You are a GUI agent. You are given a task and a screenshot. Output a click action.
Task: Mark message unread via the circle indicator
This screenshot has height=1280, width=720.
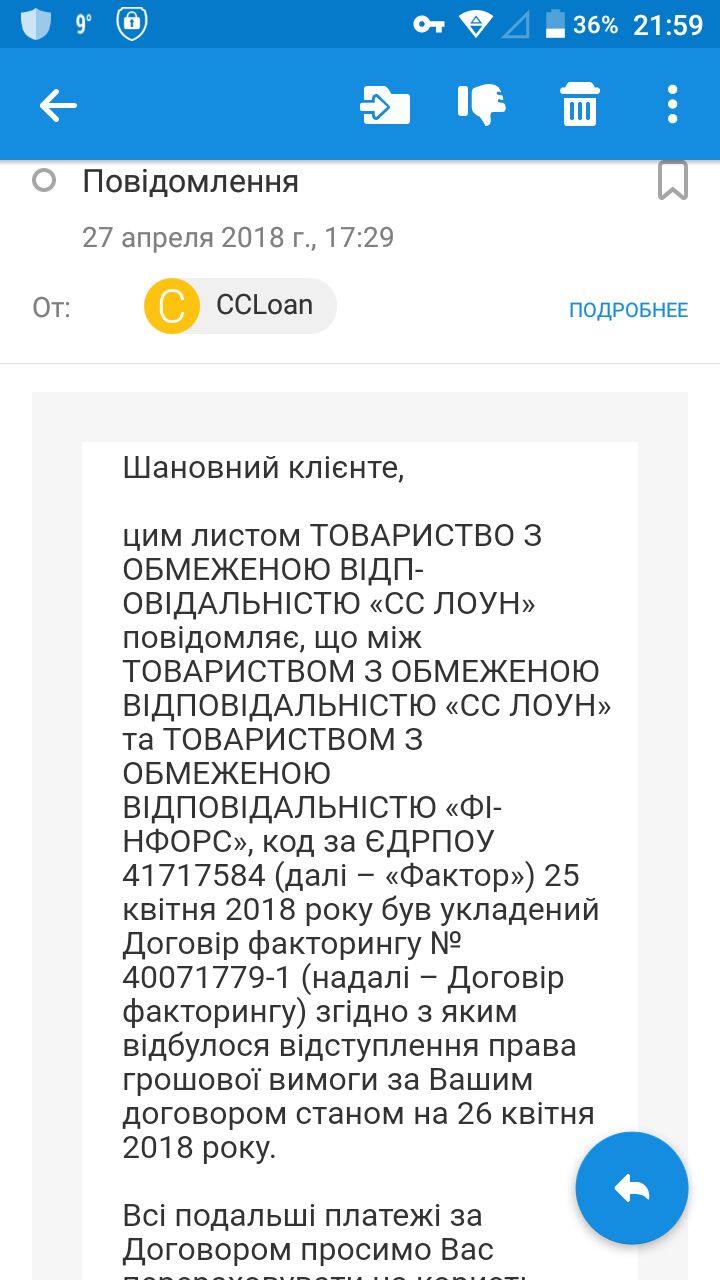click(x=44, y=181)
